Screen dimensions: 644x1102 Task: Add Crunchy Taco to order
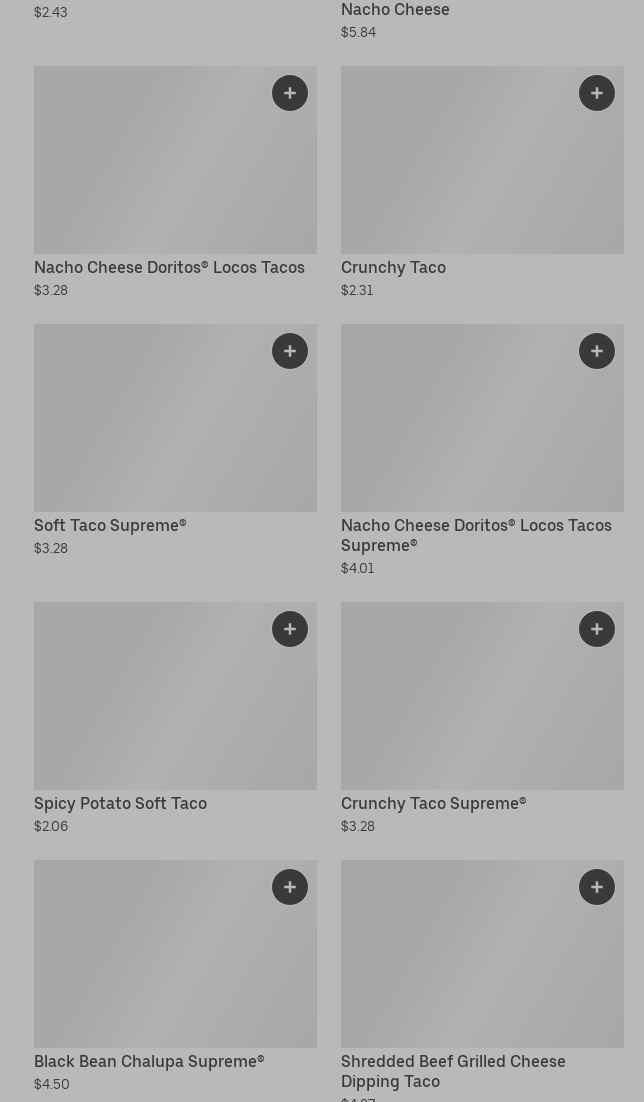tap(597, 93)
